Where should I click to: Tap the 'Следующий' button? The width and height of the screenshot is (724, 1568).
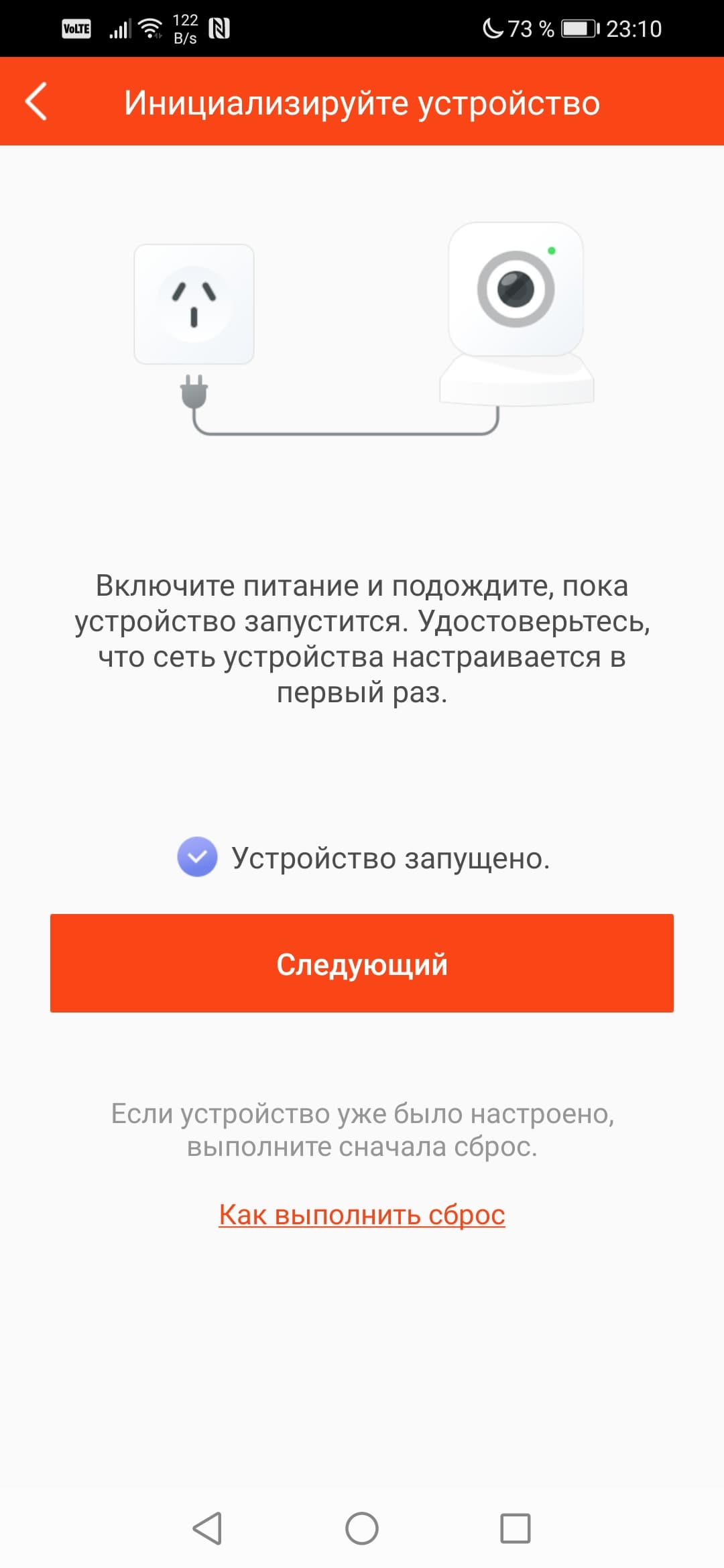(362, 964)
